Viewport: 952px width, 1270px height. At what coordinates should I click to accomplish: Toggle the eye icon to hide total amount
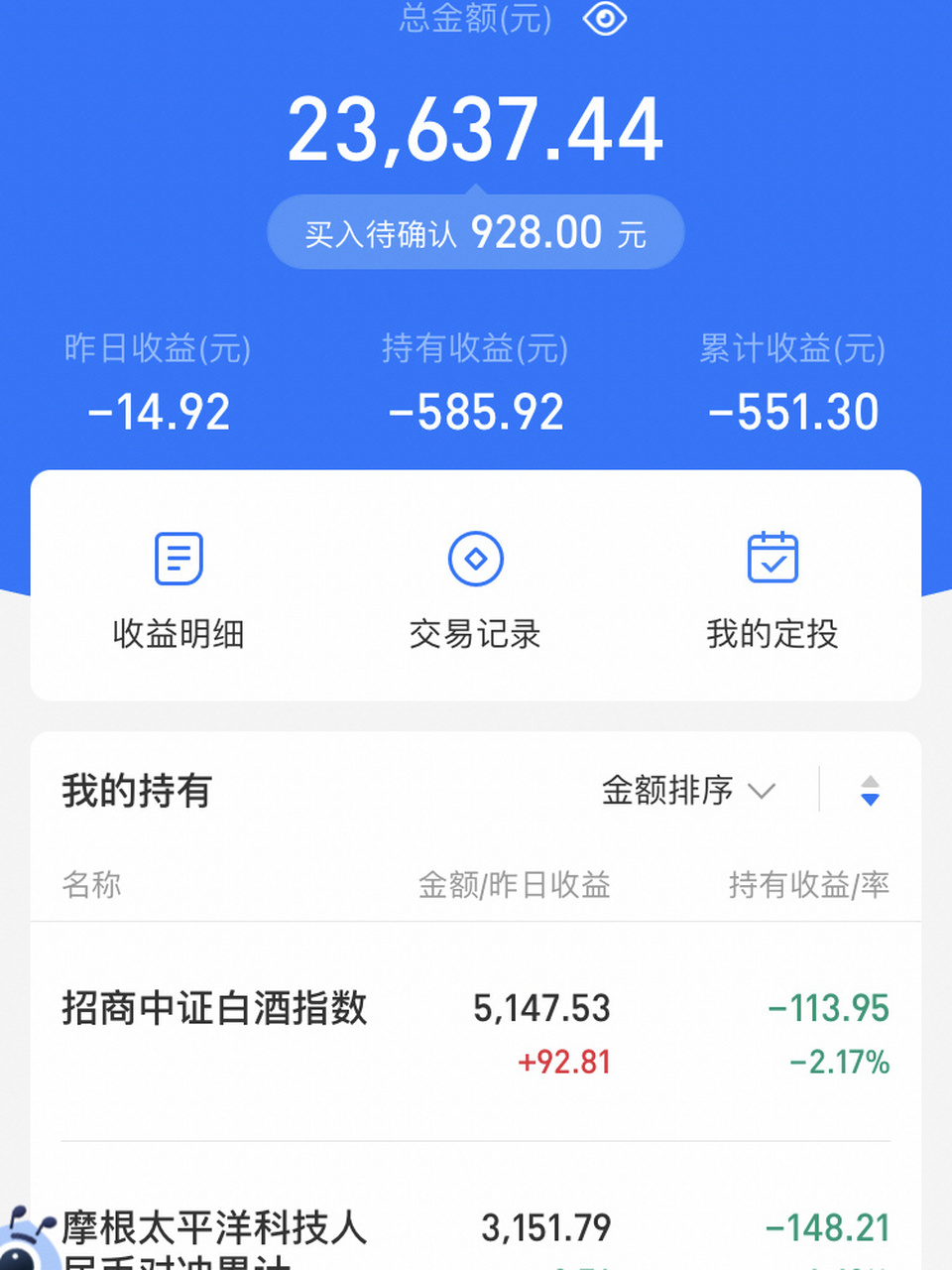pos(605,18)
